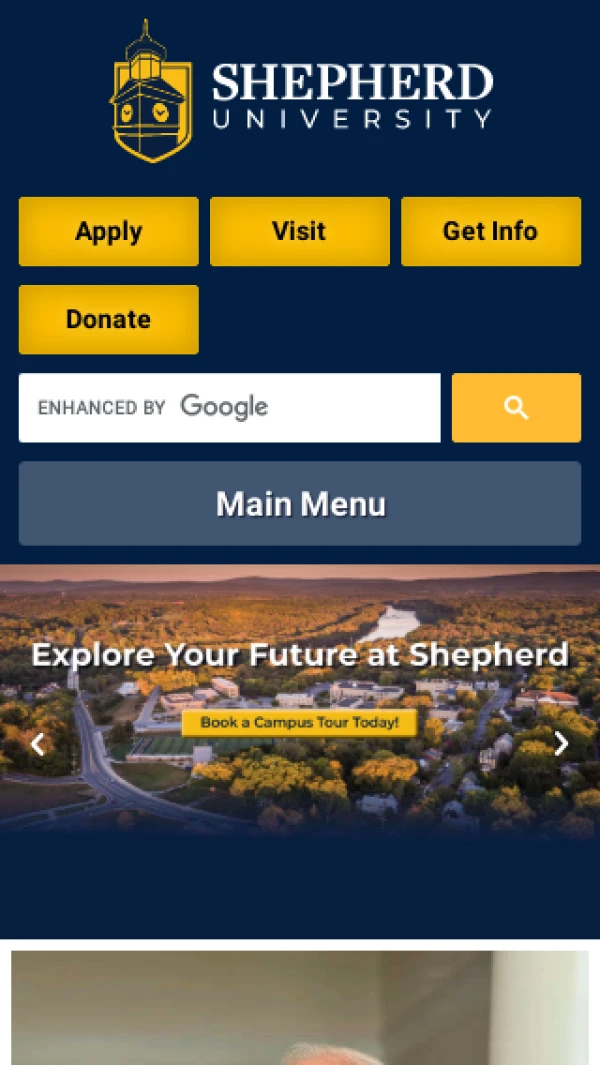Submit search with magnifier button
Screen dimensions: 600x1065
coord(516,407)
